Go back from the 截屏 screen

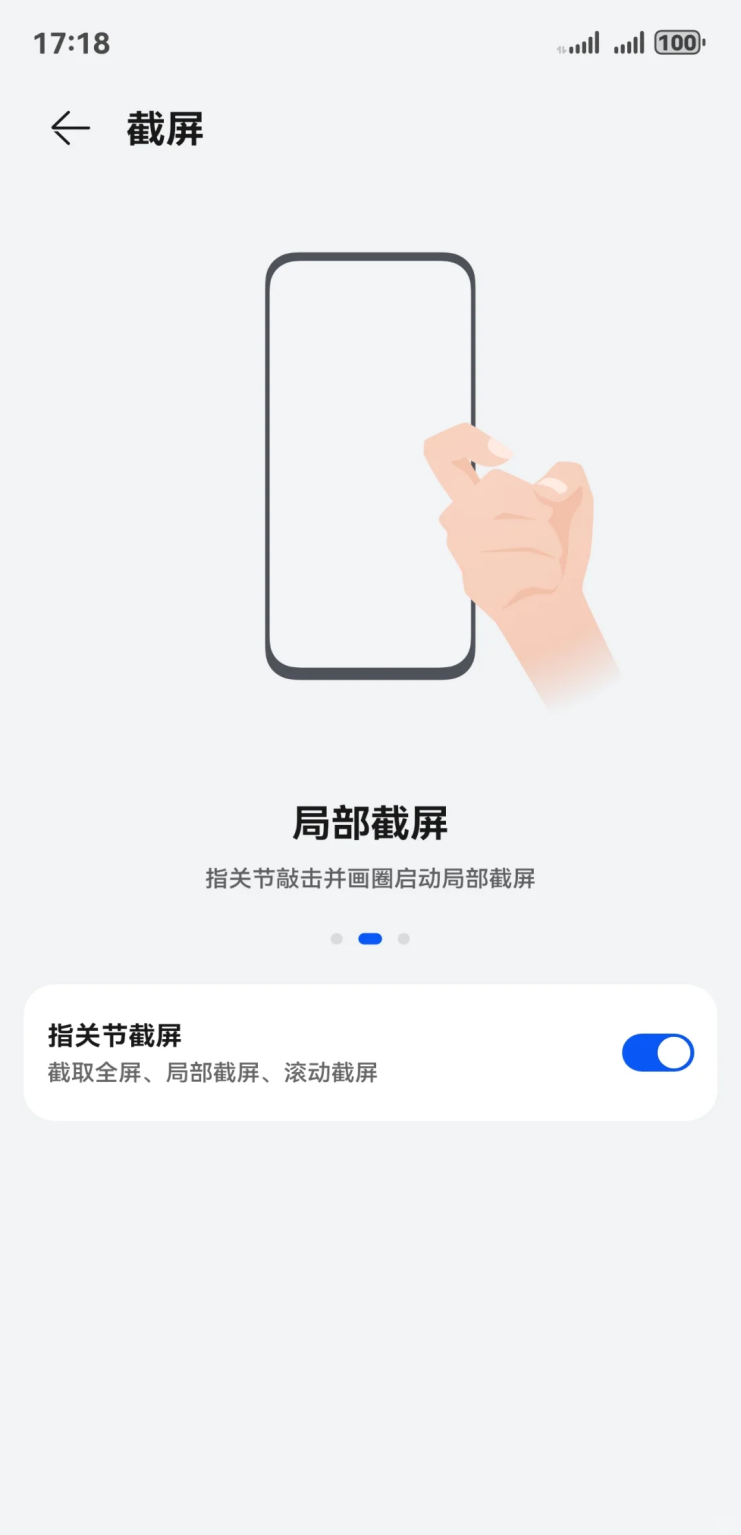coord(70,128)
